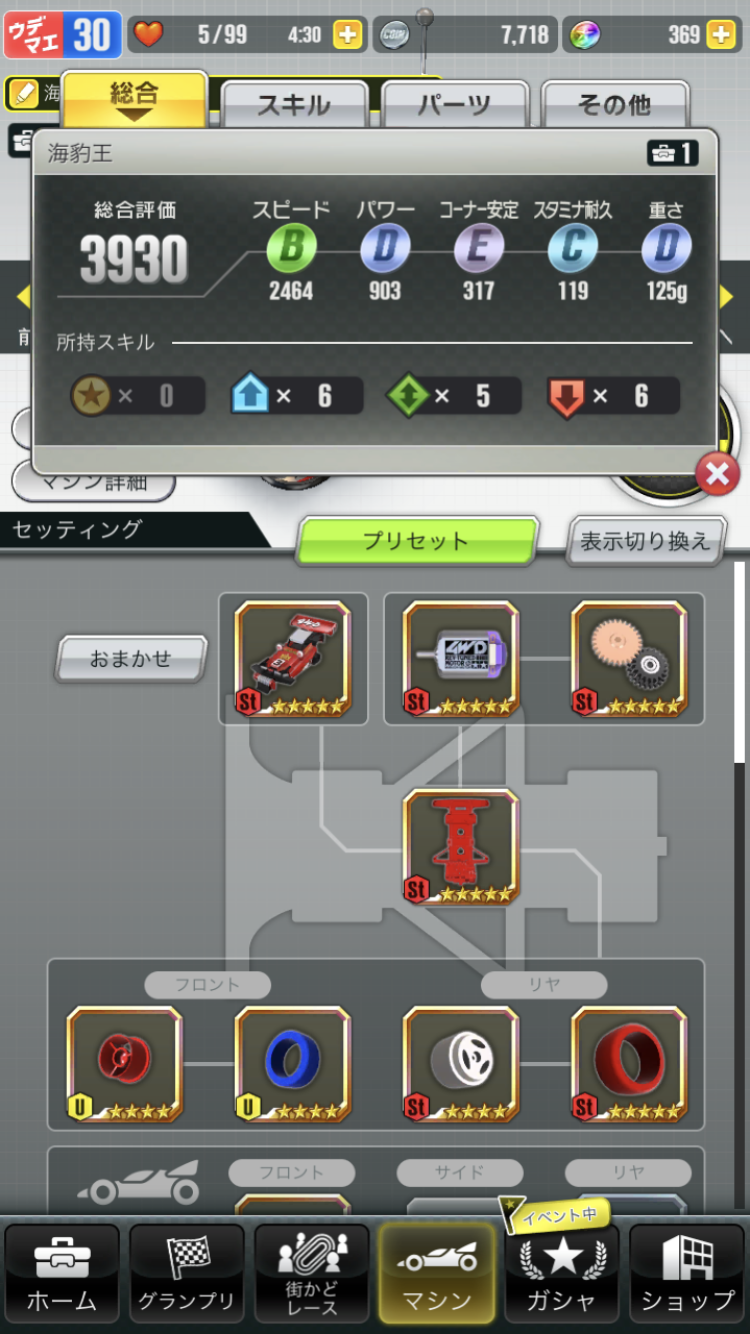Image resolution: width=750 pixels, height=1334 pixels.
Task: Select the red front wheel part
Action: click(x=125, y=1064)
